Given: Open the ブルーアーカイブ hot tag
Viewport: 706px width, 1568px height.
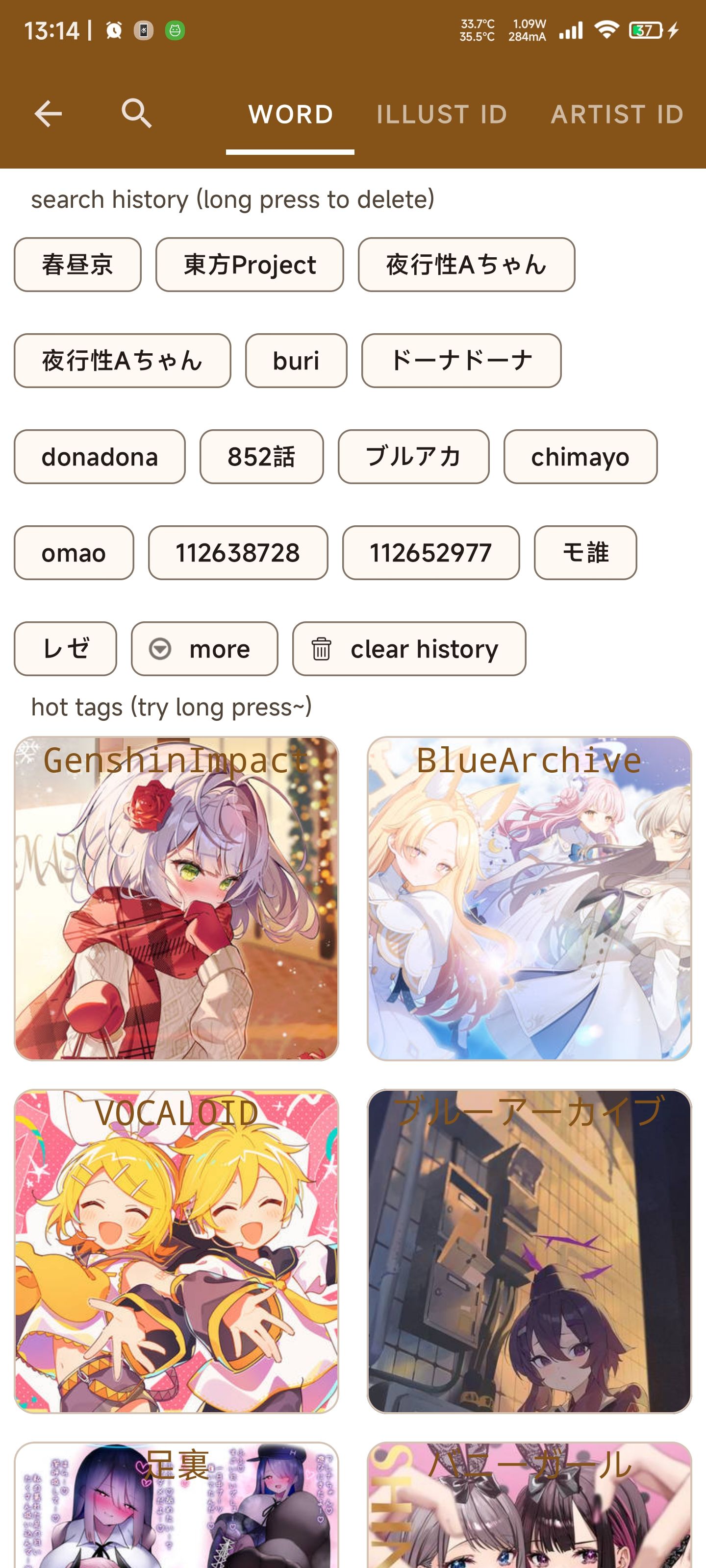Looking at the screenshot, I should 529,1251.
